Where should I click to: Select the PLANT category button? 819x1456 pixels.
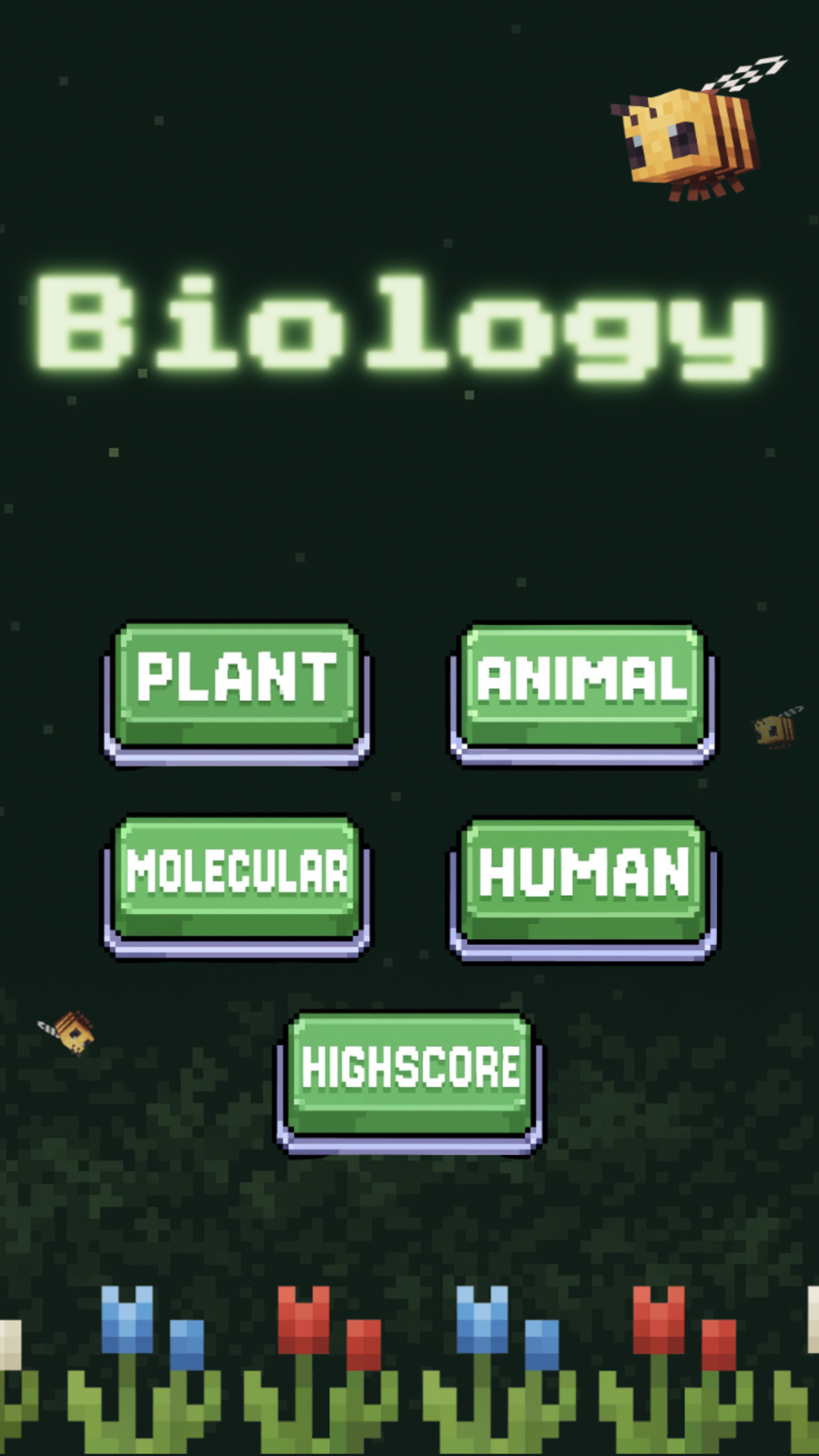coord(237,682)
